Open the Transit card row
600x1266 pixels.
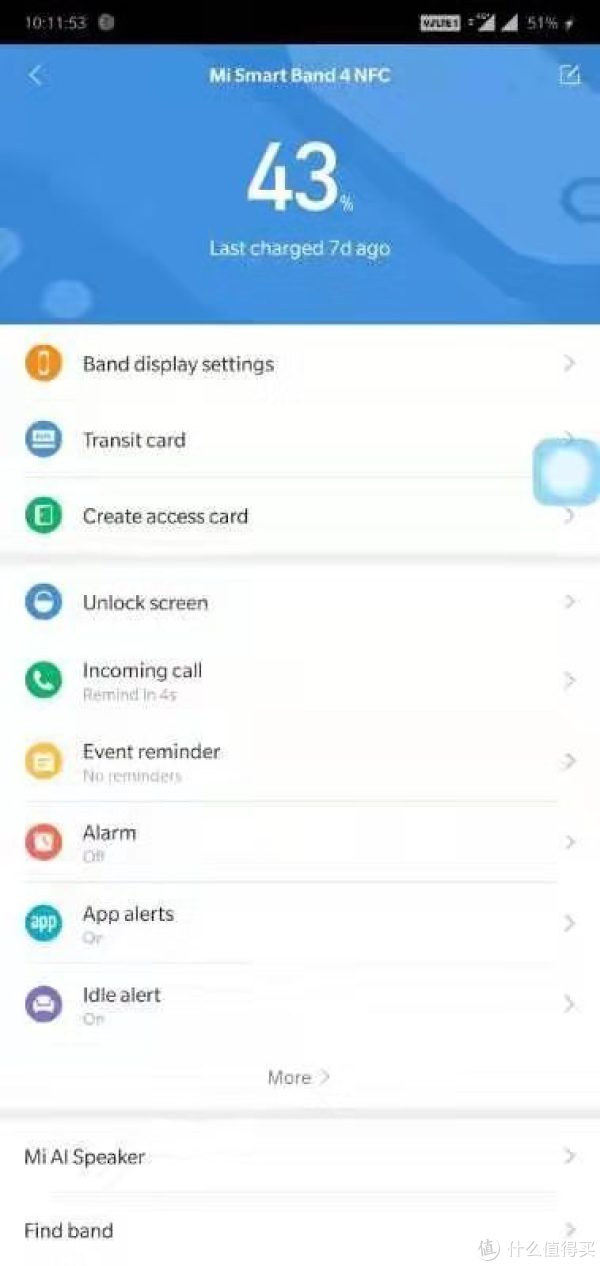[x=300, y=439]
